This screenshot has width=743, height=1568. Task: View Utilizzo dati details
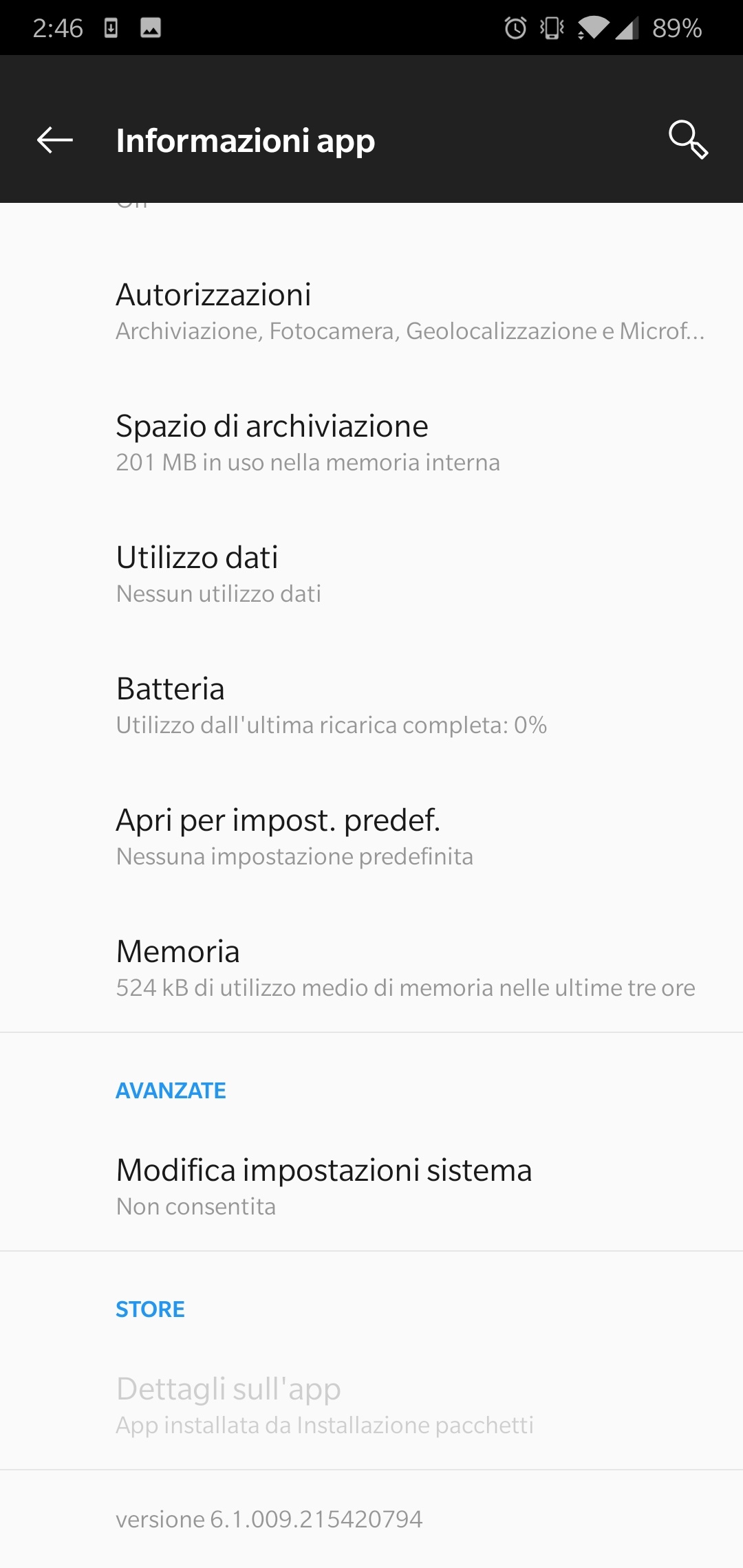coord(371,574)
